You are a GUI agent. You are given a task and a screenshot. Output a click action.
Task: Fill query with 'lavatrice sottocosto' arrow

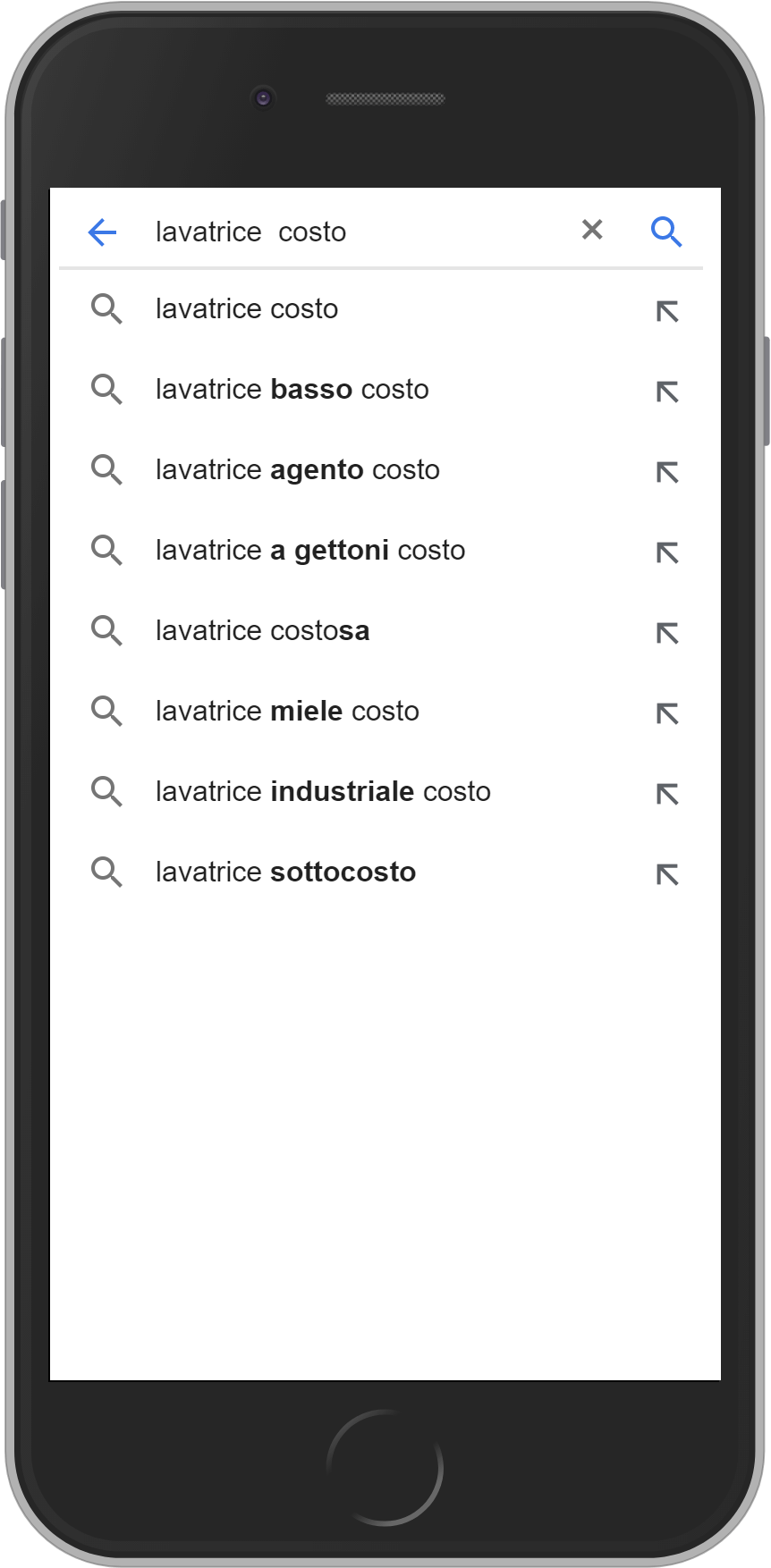click(x=667, y=874)
